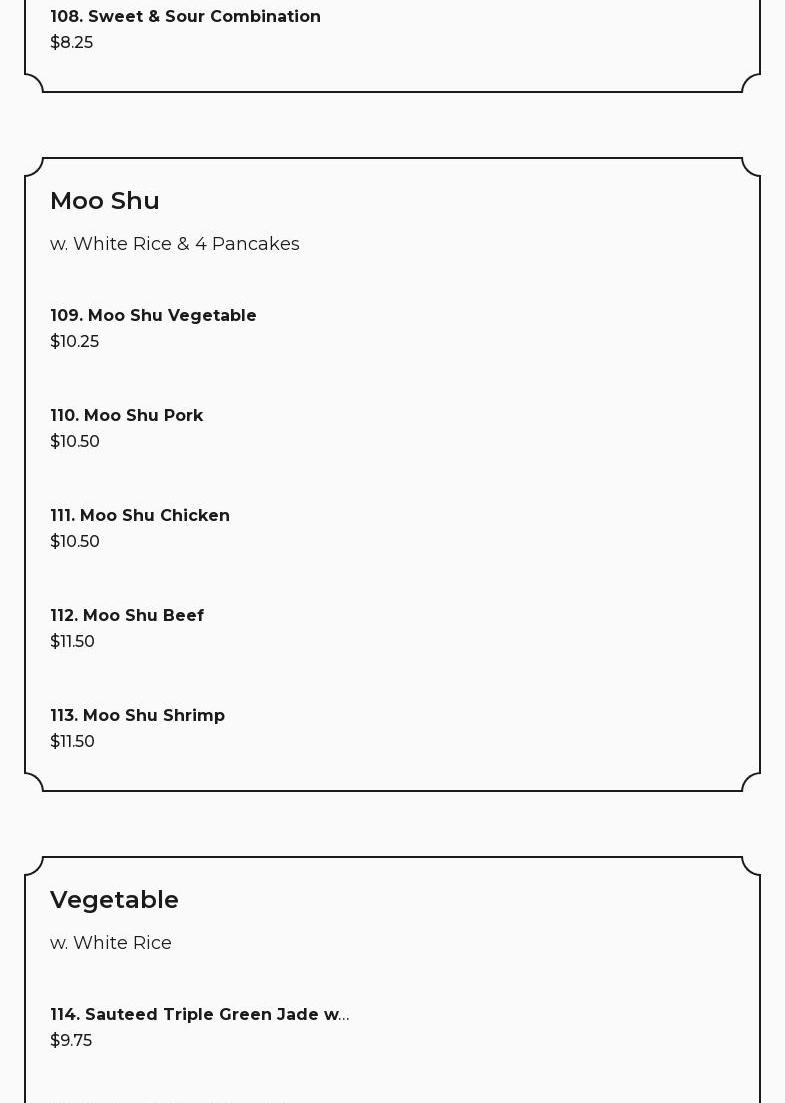Select 110. Moo Shu Pork
This screenshot has width=785, height=1103.
tap(127, 416)
